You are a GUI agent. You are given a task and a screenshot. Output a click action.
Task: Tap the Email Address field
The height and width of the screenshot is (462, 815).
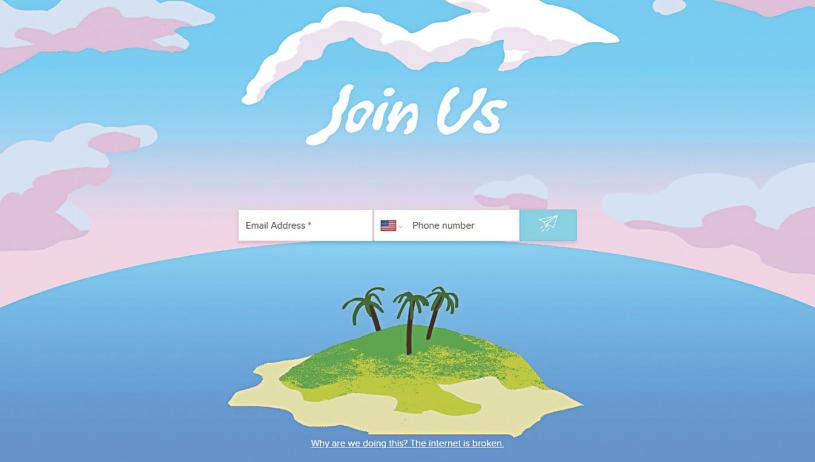pyautogui.click(x=305, y=226)
